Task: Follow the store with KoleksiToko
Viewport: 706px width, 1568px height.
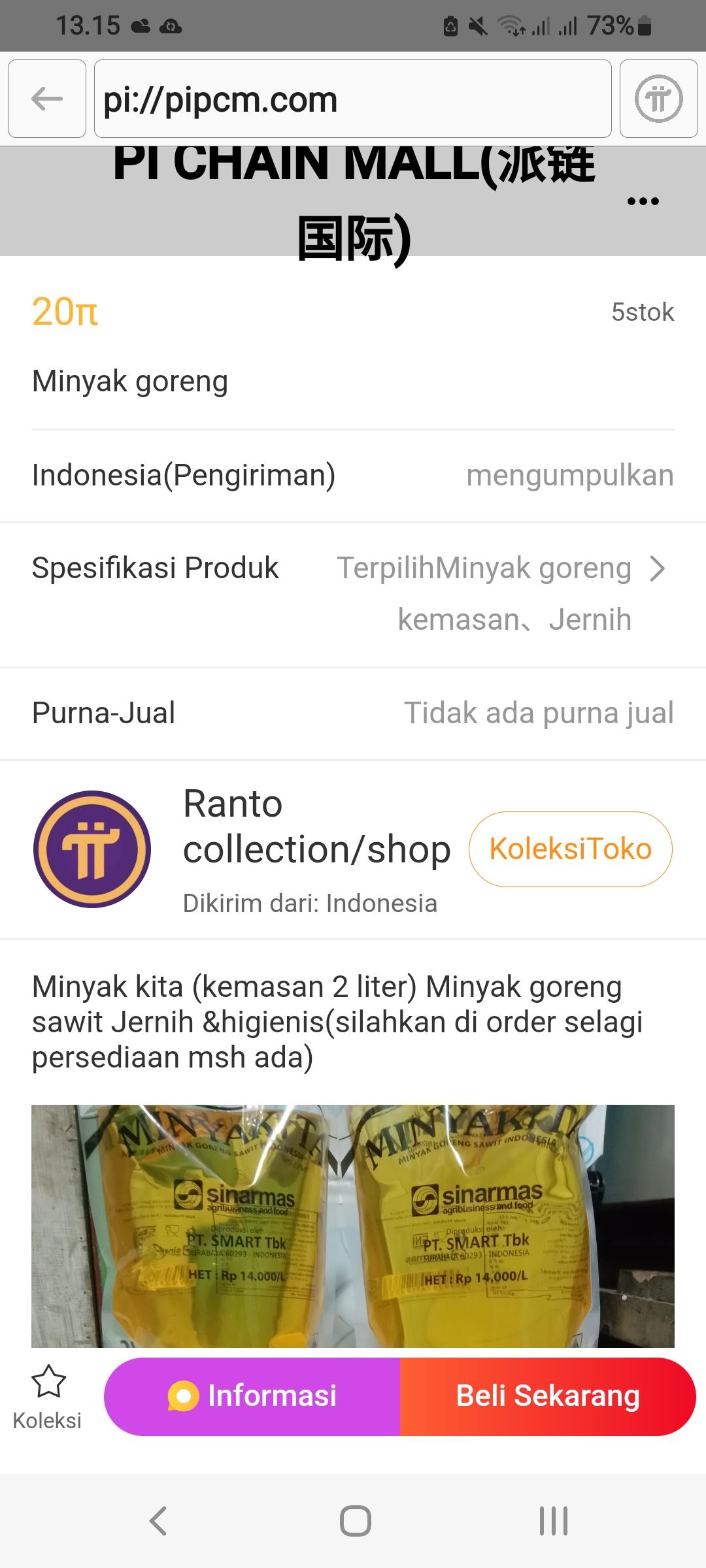Action: [x=570, y=849]
